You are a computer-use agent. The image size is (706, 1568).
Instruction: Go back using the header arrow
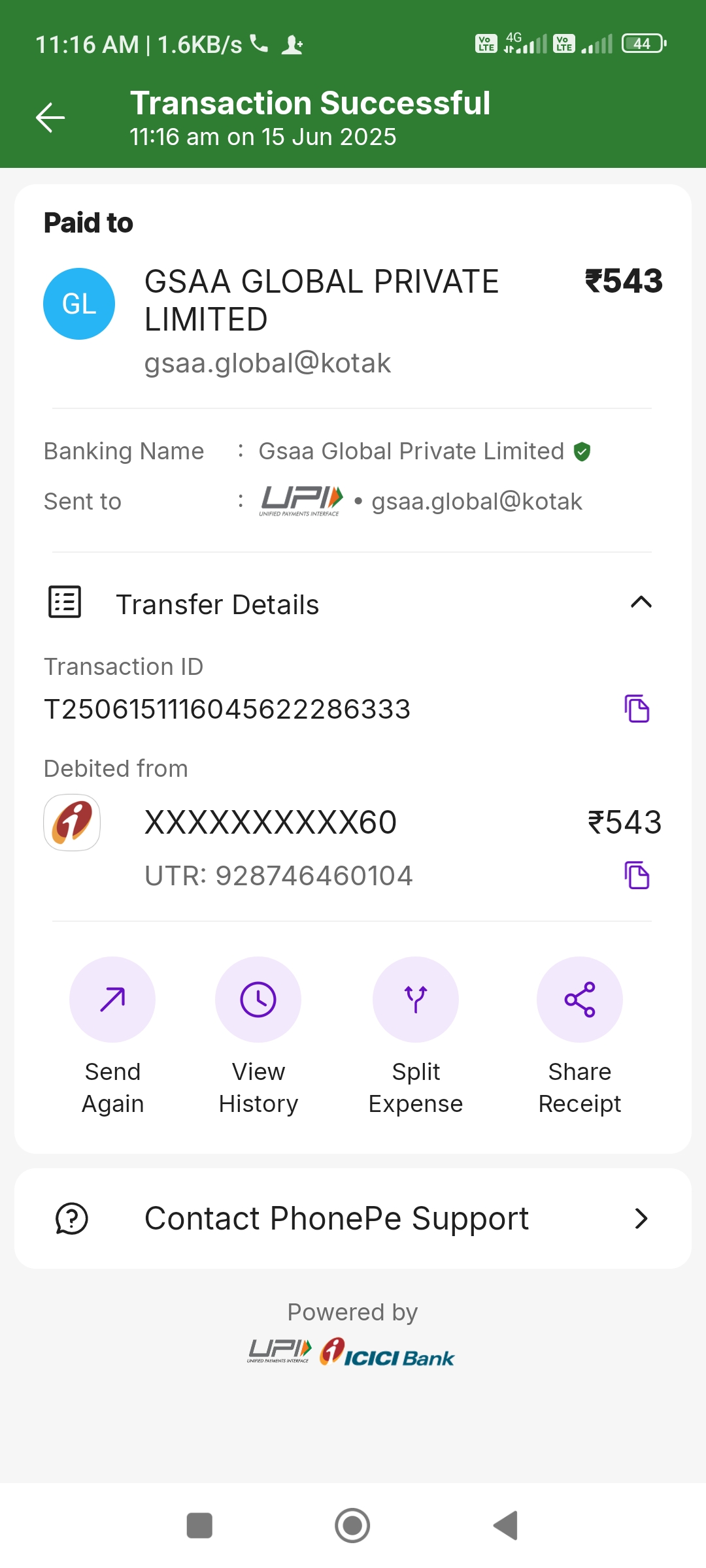point(50,118)
